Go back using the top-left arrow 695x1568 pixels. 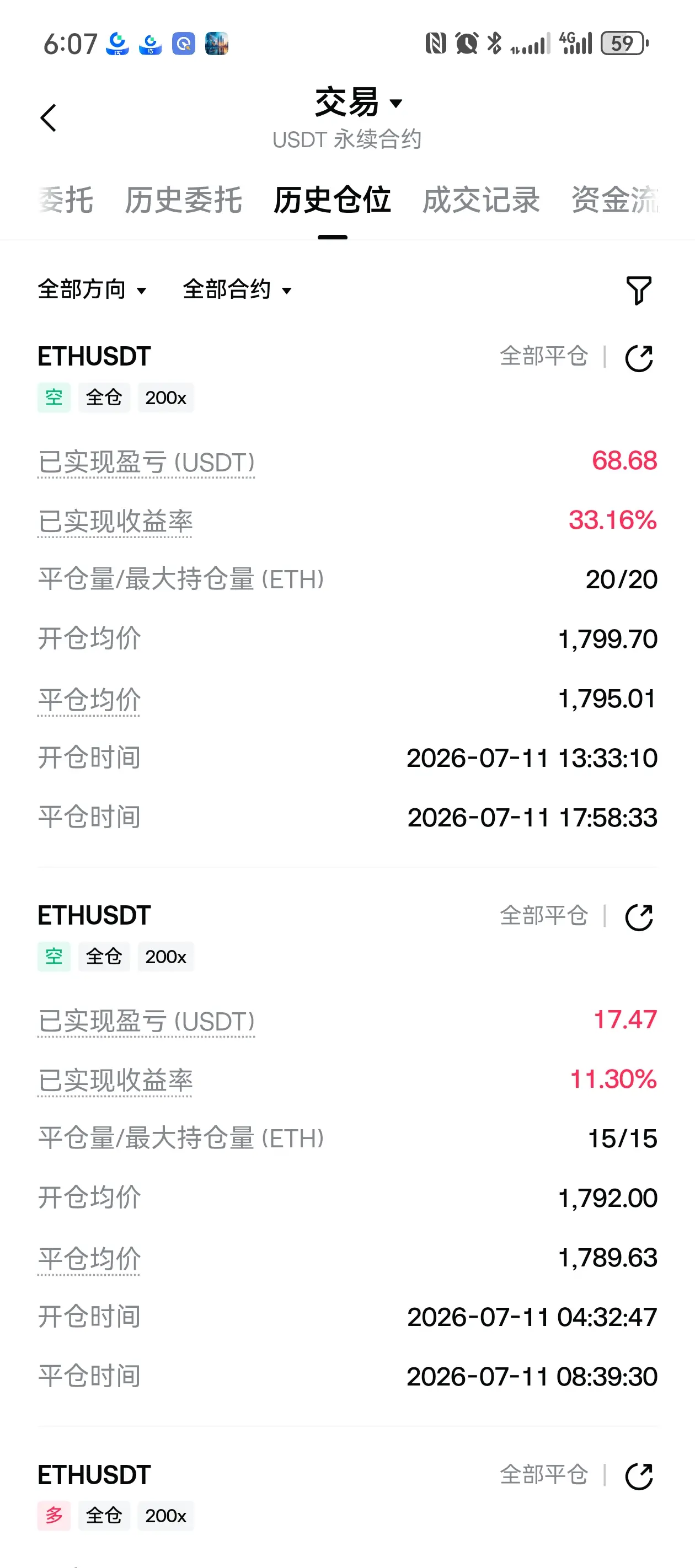48,117
